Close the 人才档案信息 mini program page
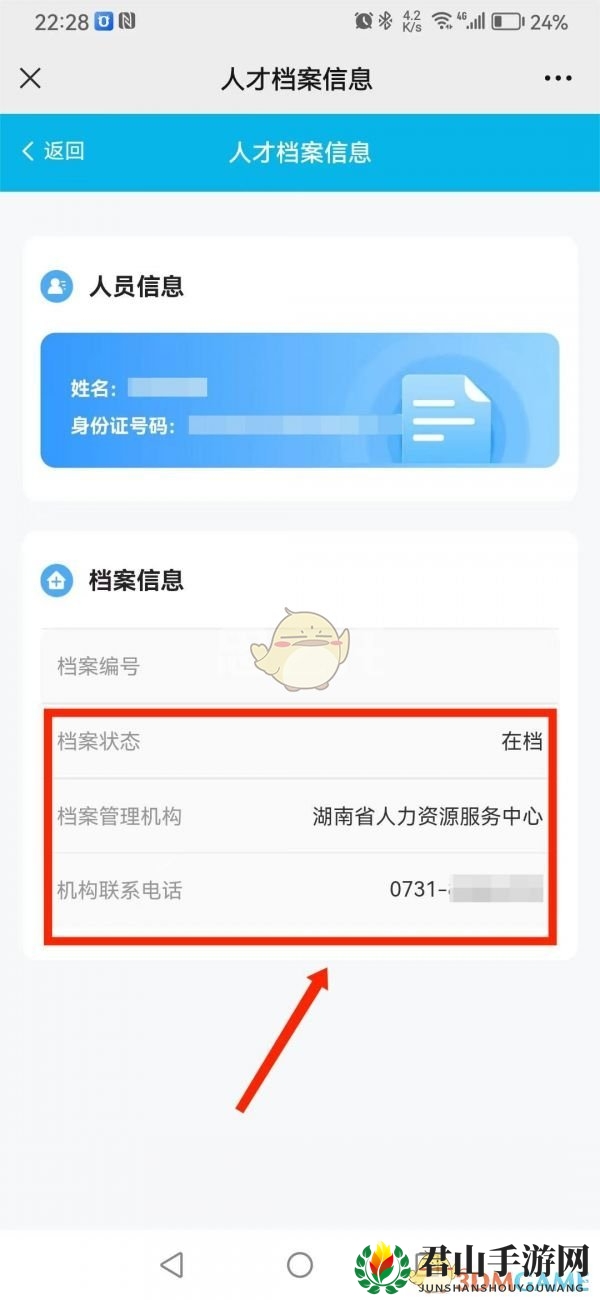 point(31,79)
